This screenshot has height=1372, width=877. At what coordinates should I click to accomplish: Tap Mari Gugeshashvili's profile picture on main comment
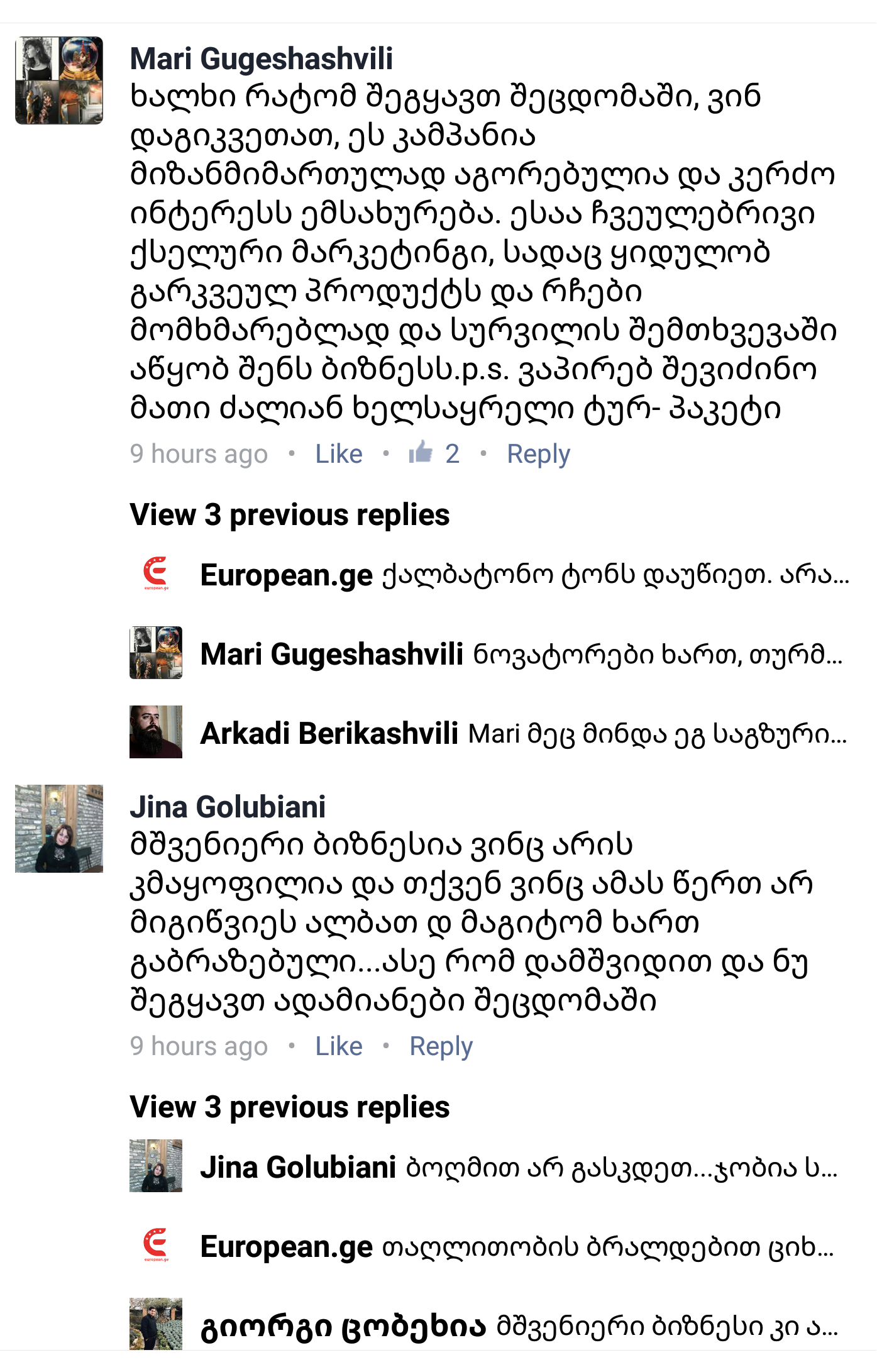[59, 80]
